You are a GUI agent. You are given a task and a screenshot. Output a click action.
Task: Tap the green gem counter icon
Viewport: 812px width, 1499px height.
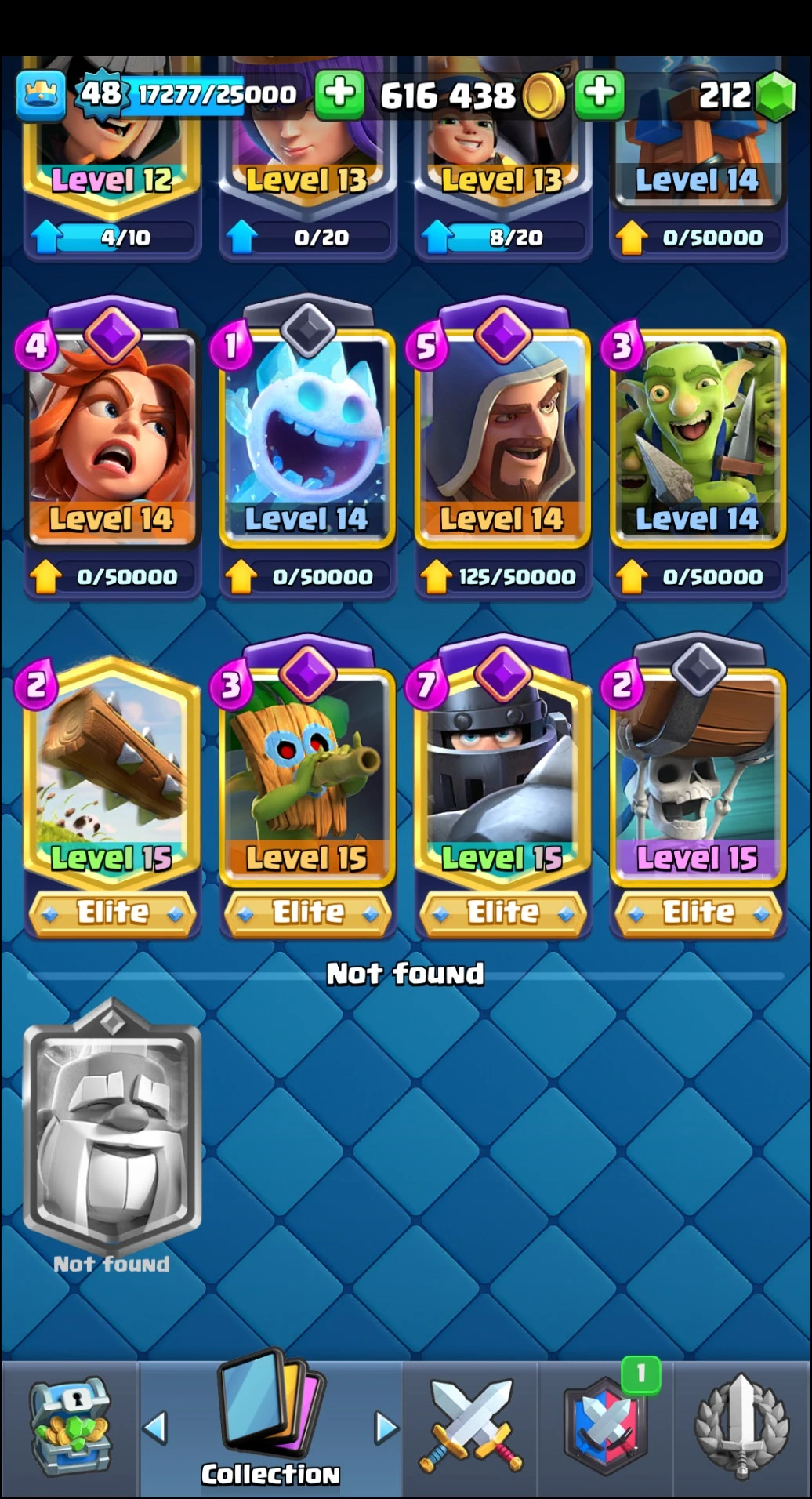[x=775, y=96]
